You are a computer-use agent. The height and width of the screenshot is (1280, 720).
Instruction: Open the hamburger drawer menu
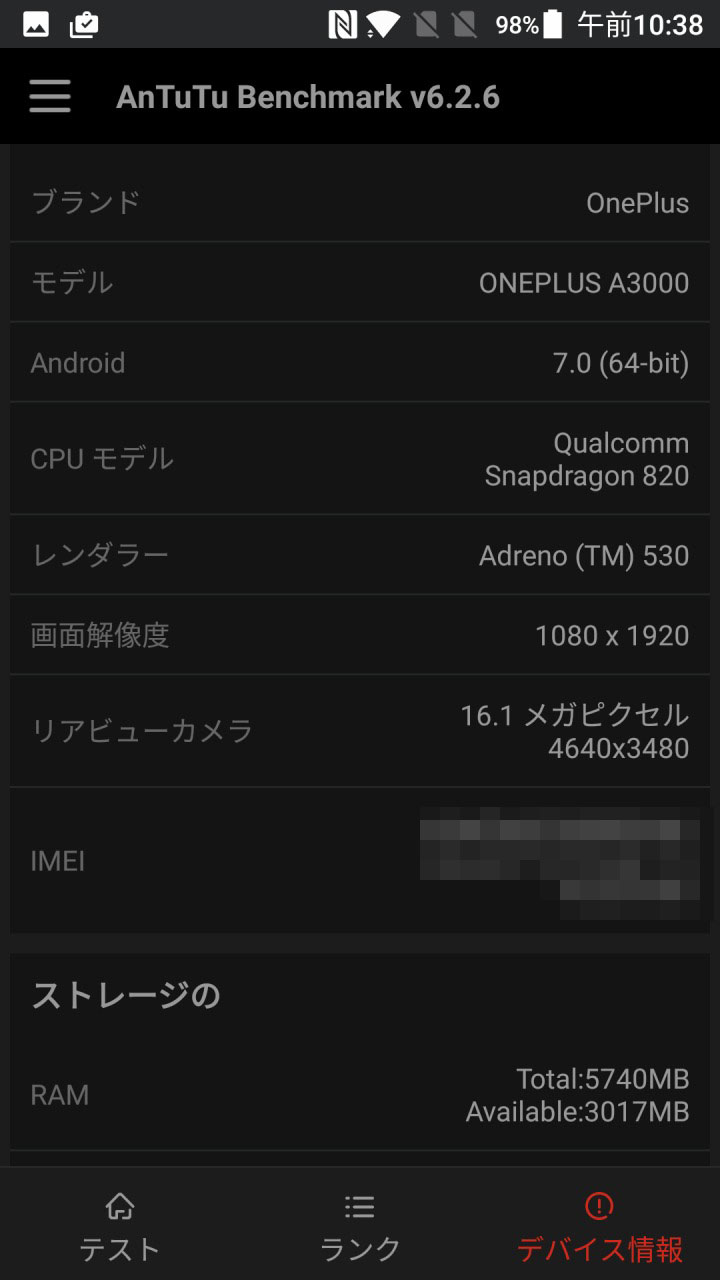point(49,96)
